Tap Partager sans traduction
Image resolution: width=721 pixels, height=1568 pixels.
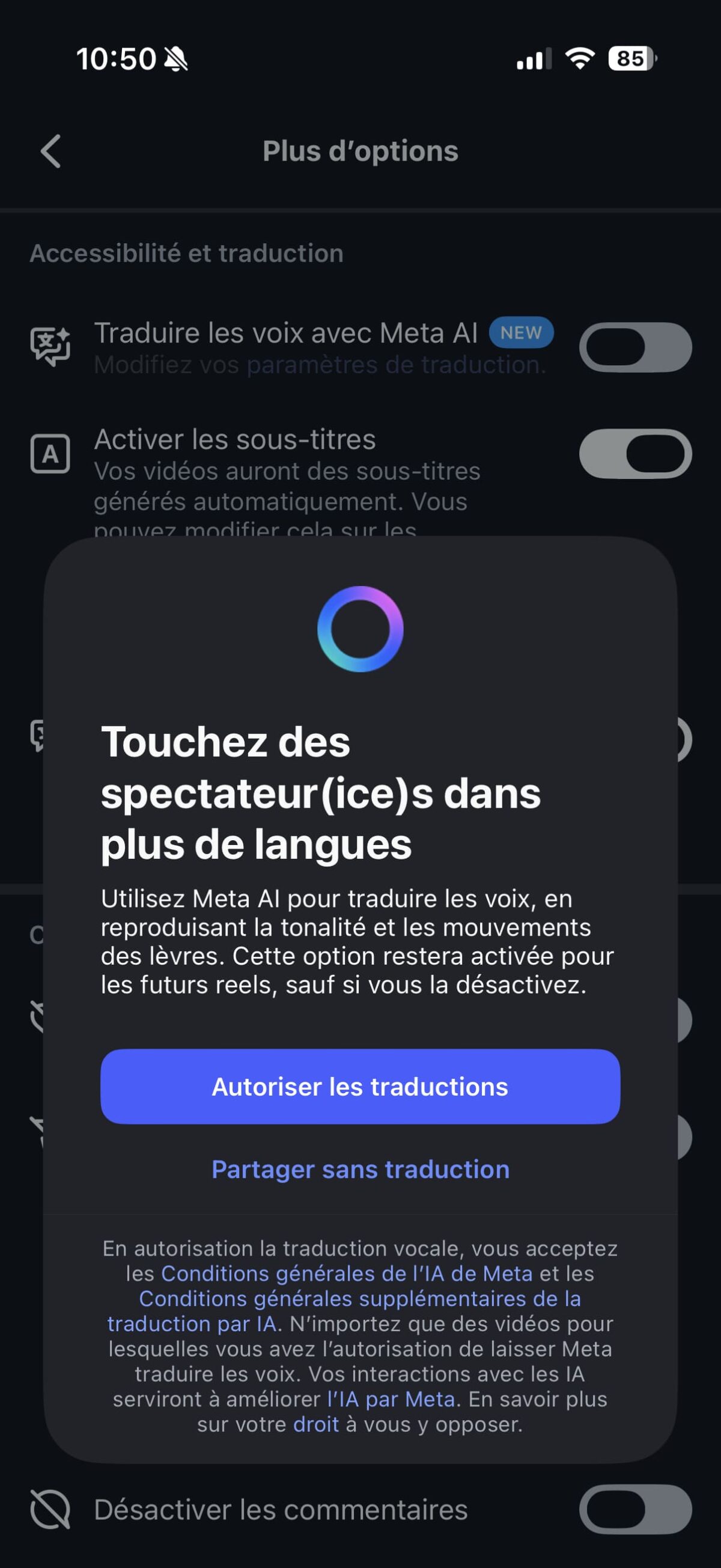click(360, 1169)
